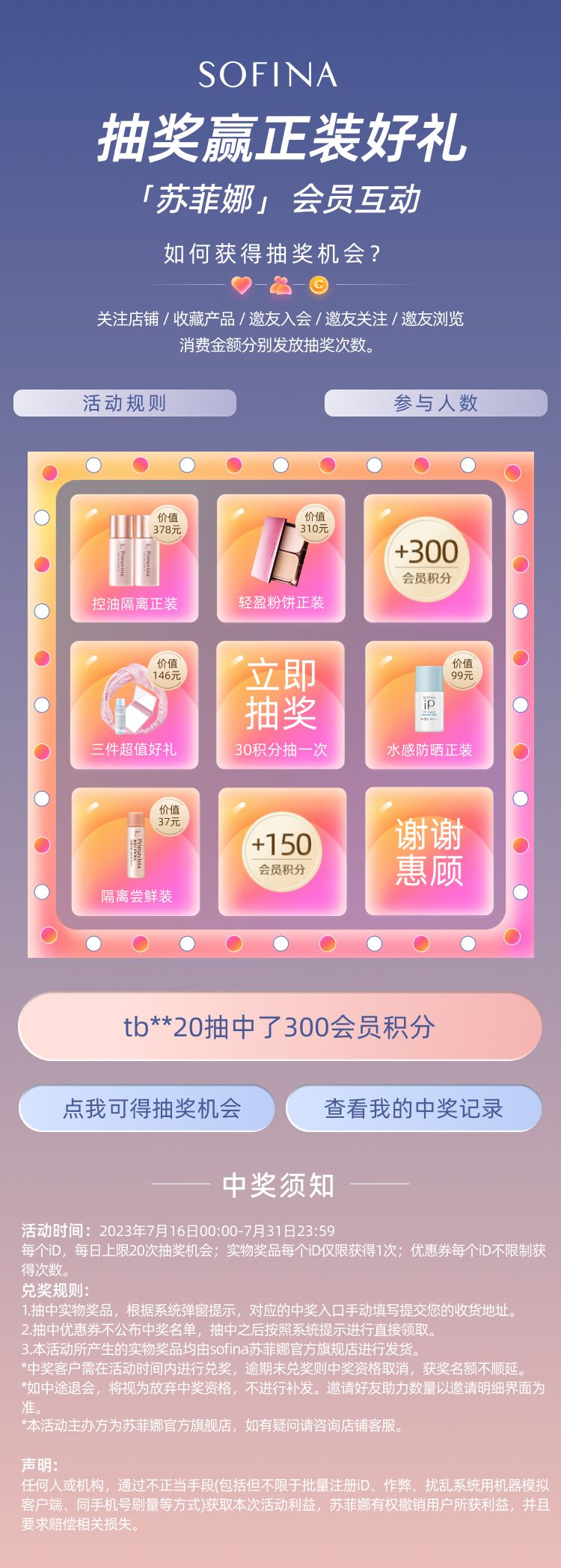
Task: Tap 立即抽奖 to draw a prize
Action: coord(280,704)
